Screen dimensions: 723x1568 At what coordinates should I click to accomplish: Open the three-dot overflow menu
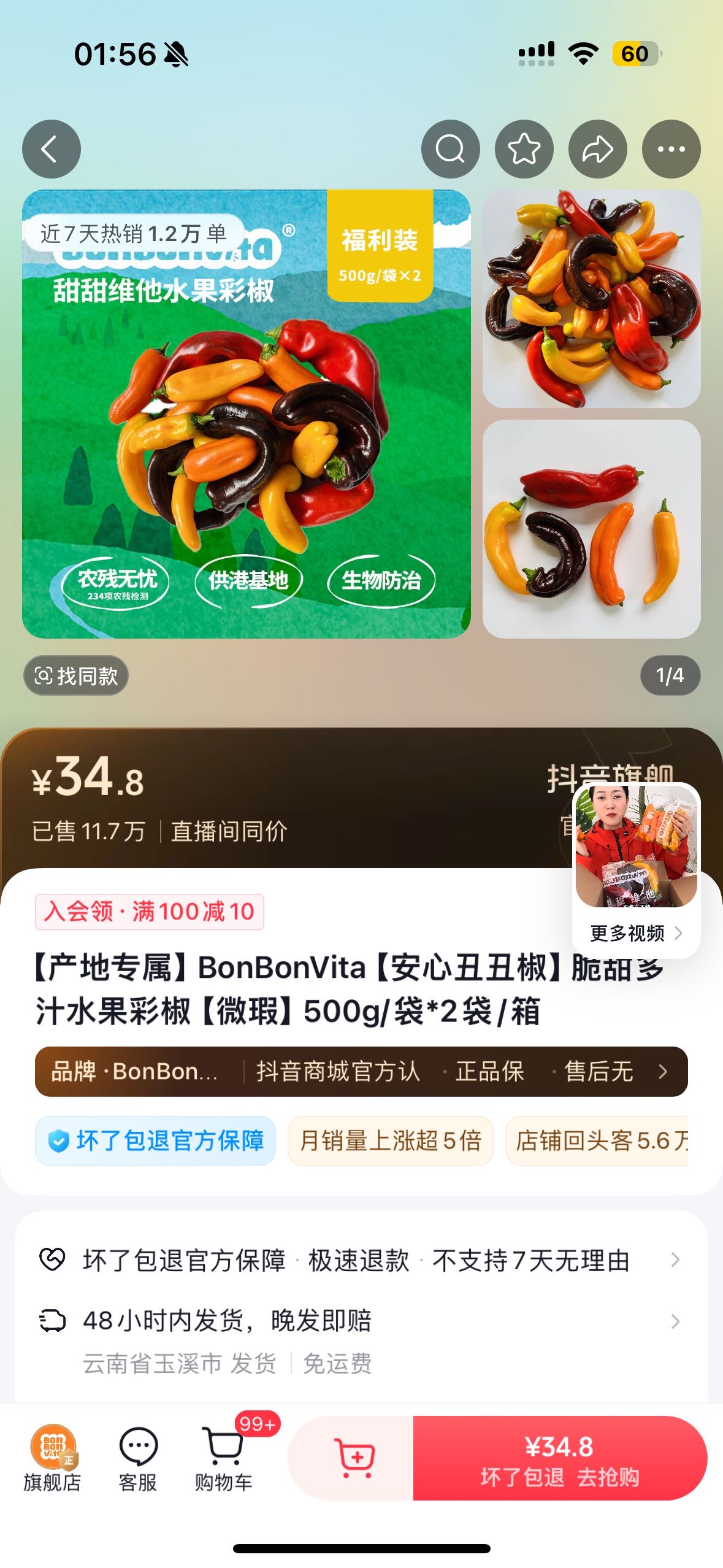[x=671, y=149]
